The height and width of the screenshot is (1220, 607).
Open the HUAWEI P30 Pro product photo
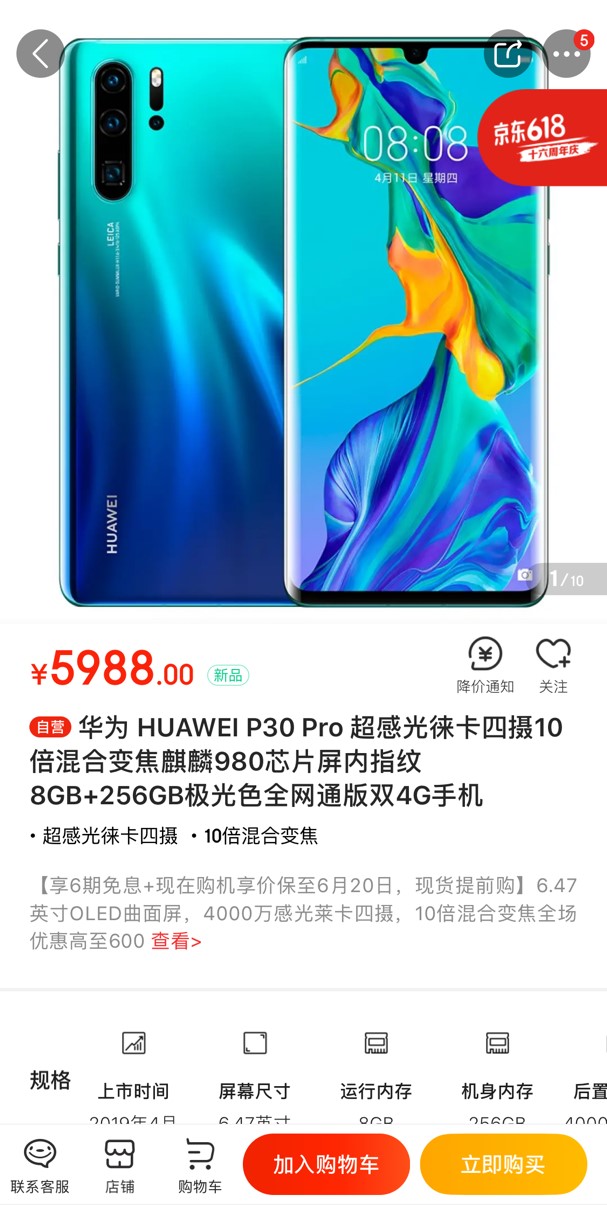[303, 320]
